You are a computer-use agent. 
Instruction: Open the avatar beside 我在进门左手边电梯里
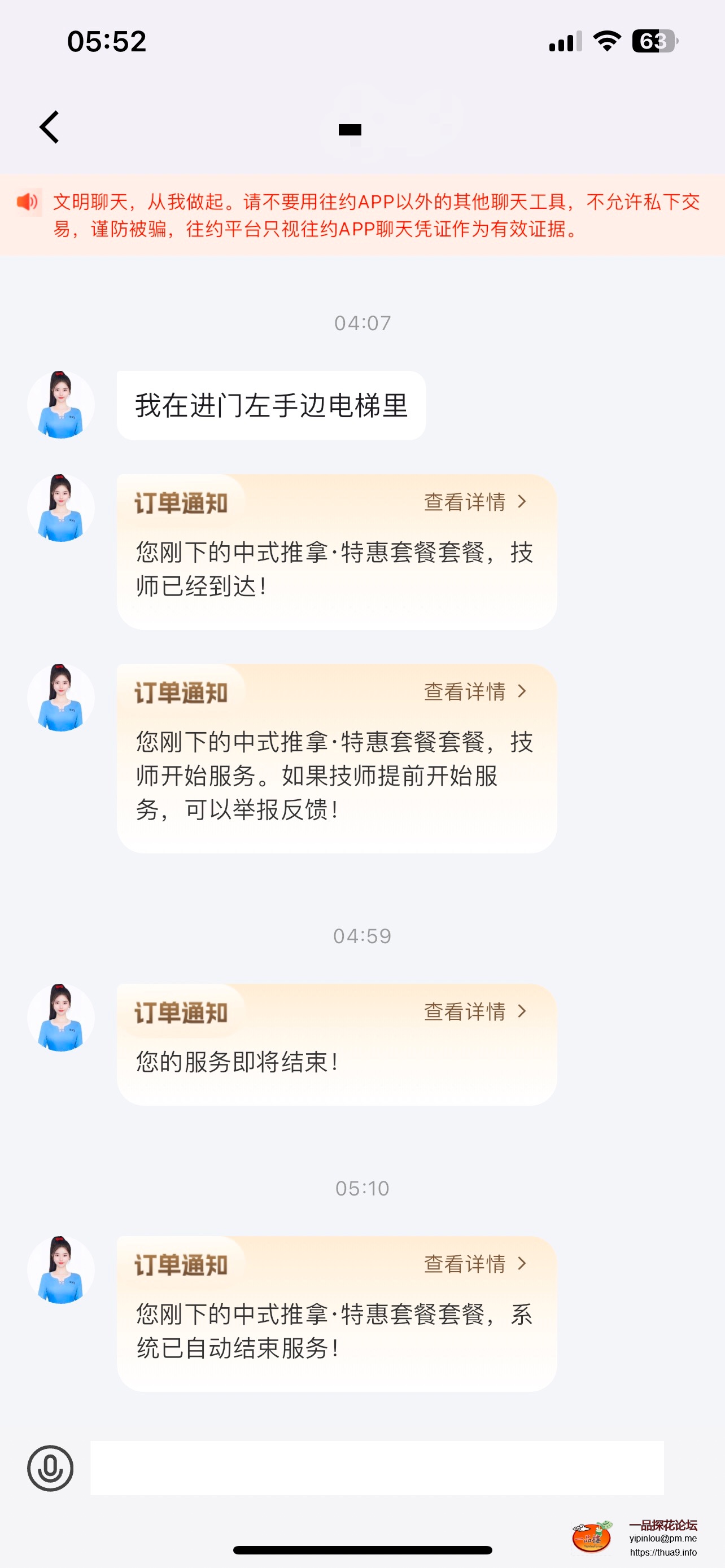[61, 405]
